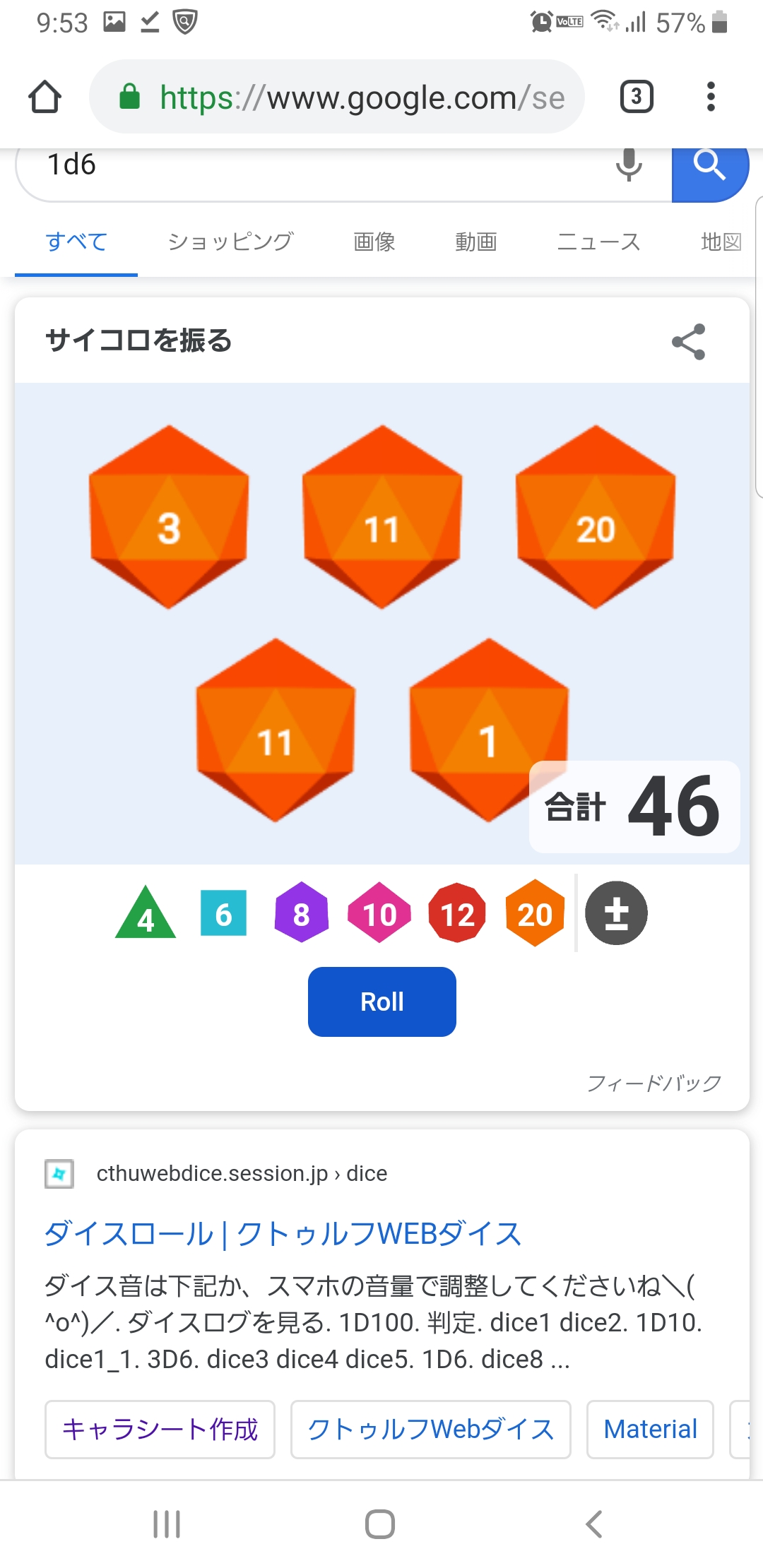Screen dimensions: 763x1568
Task: Switch to the 画像 tab
Action: point(374,242)
